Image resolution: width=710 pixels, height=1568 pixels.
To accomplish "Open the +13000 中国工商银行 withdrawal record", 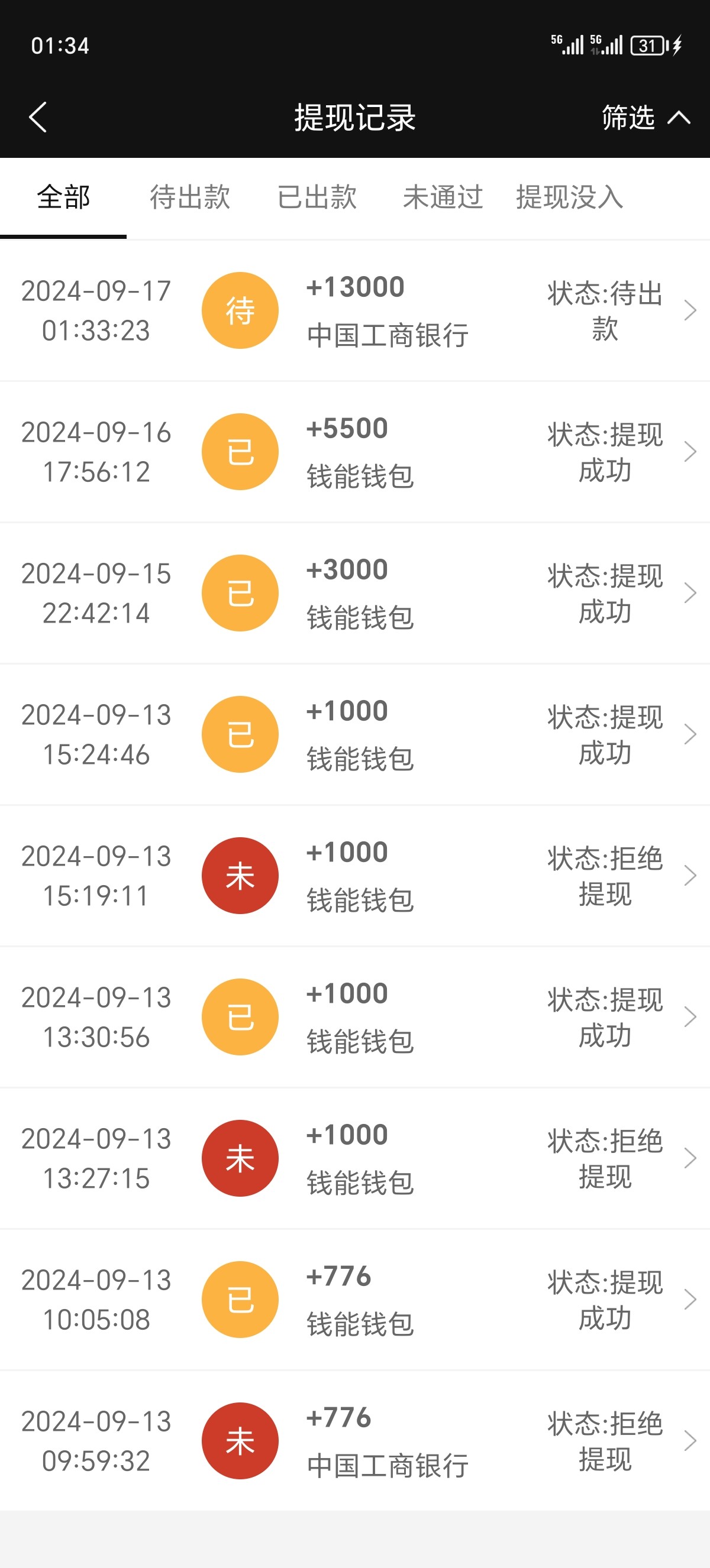I will (x=355, y=311).
